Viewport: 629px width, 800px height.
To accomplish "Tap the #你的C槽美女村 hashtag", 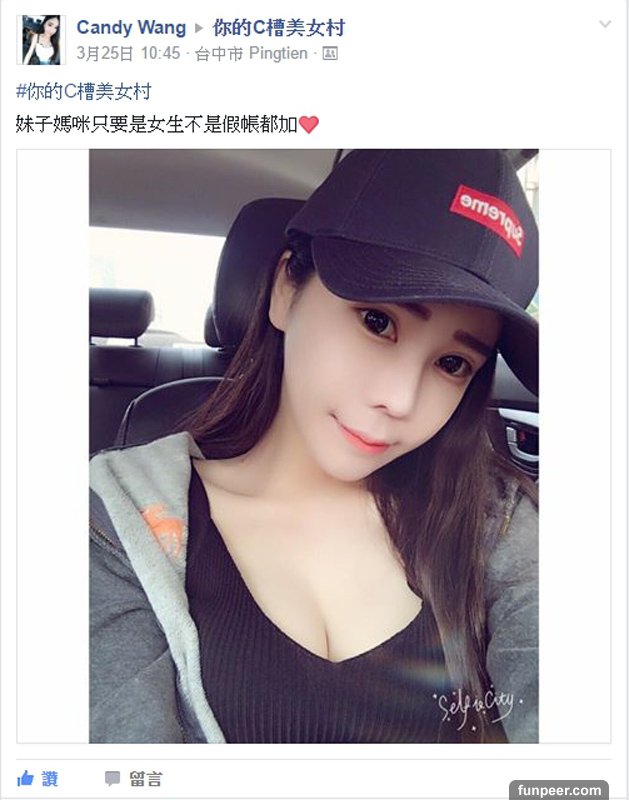I will tap(84, 92).
